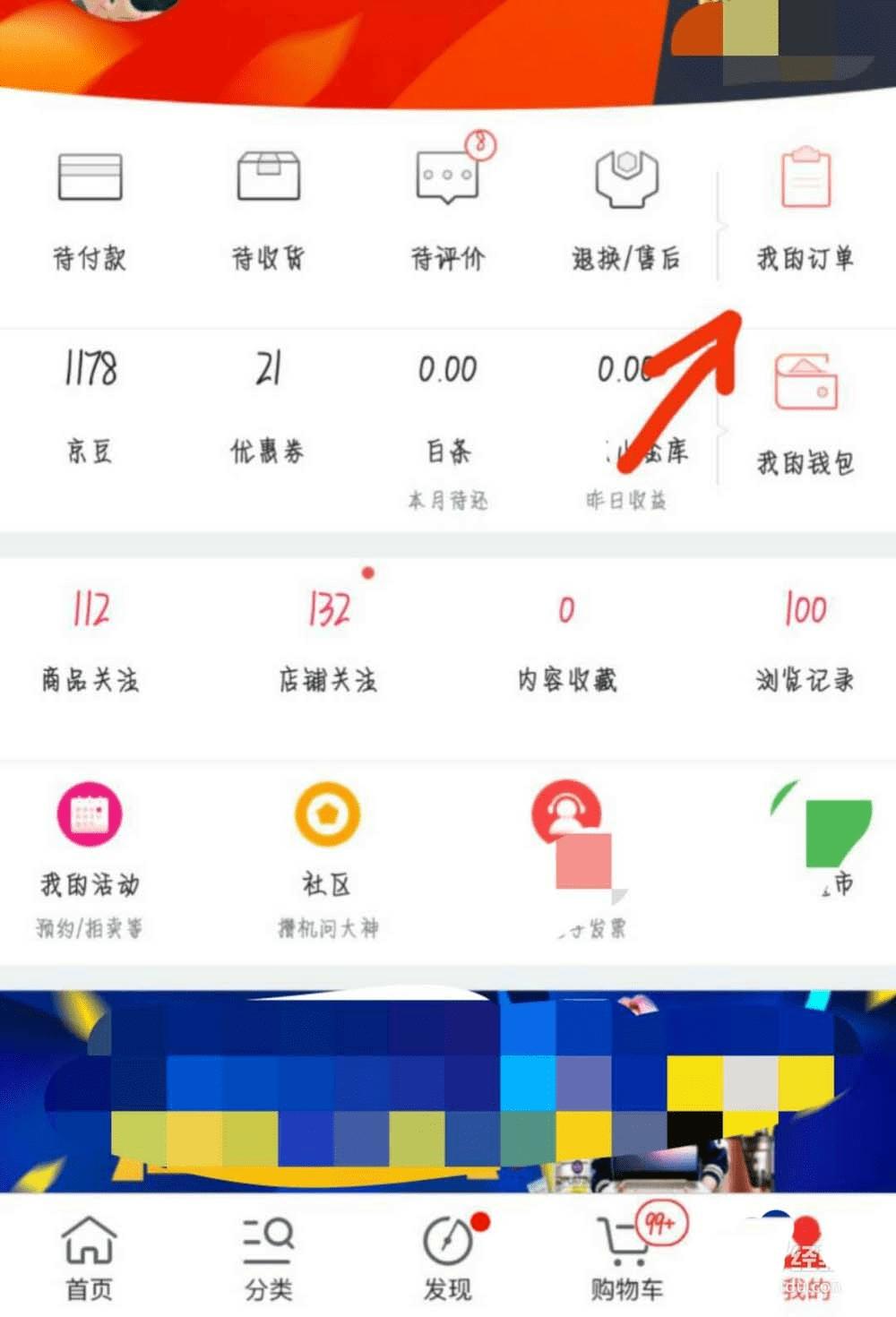Screen dimensions: 896x1317
Task: Tap the blue promotional banner
Action: coord(448,1089)
